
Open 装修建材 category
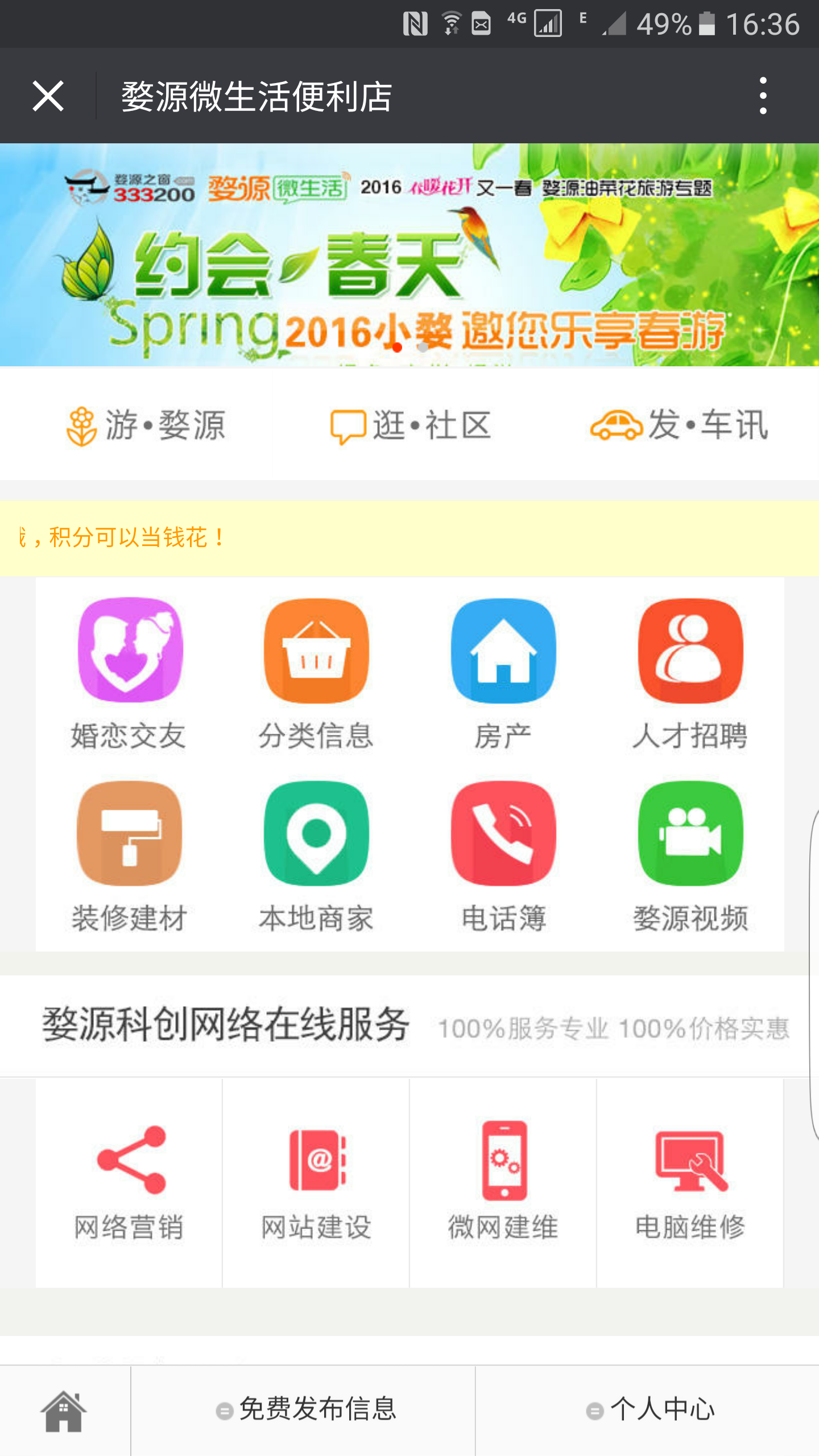click(130, 857)
